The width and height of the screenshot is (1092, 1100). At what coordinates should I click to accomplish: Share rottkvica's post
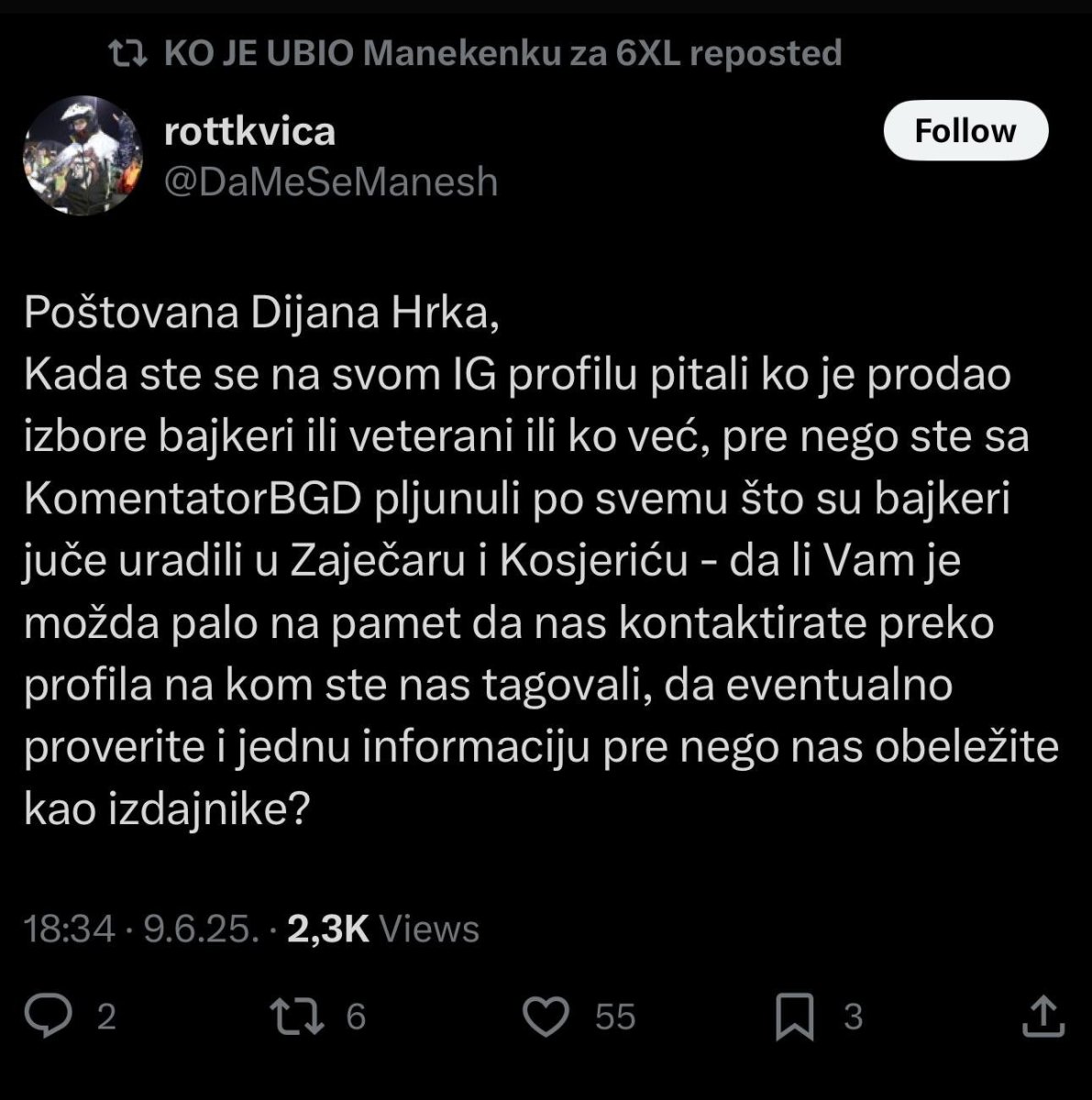point(1042,1016)
